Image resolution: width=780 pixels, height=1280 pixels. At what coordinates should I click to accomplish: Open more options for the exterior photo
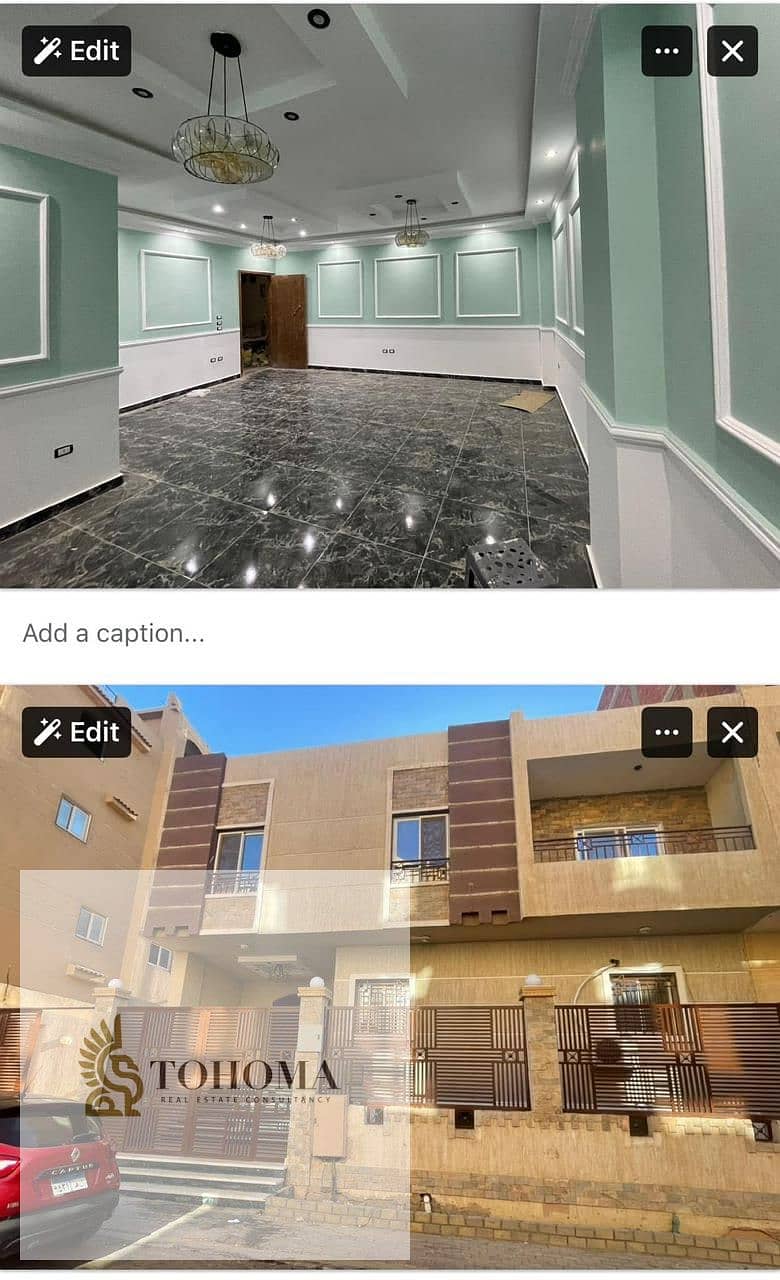click(x=667, y=732)
